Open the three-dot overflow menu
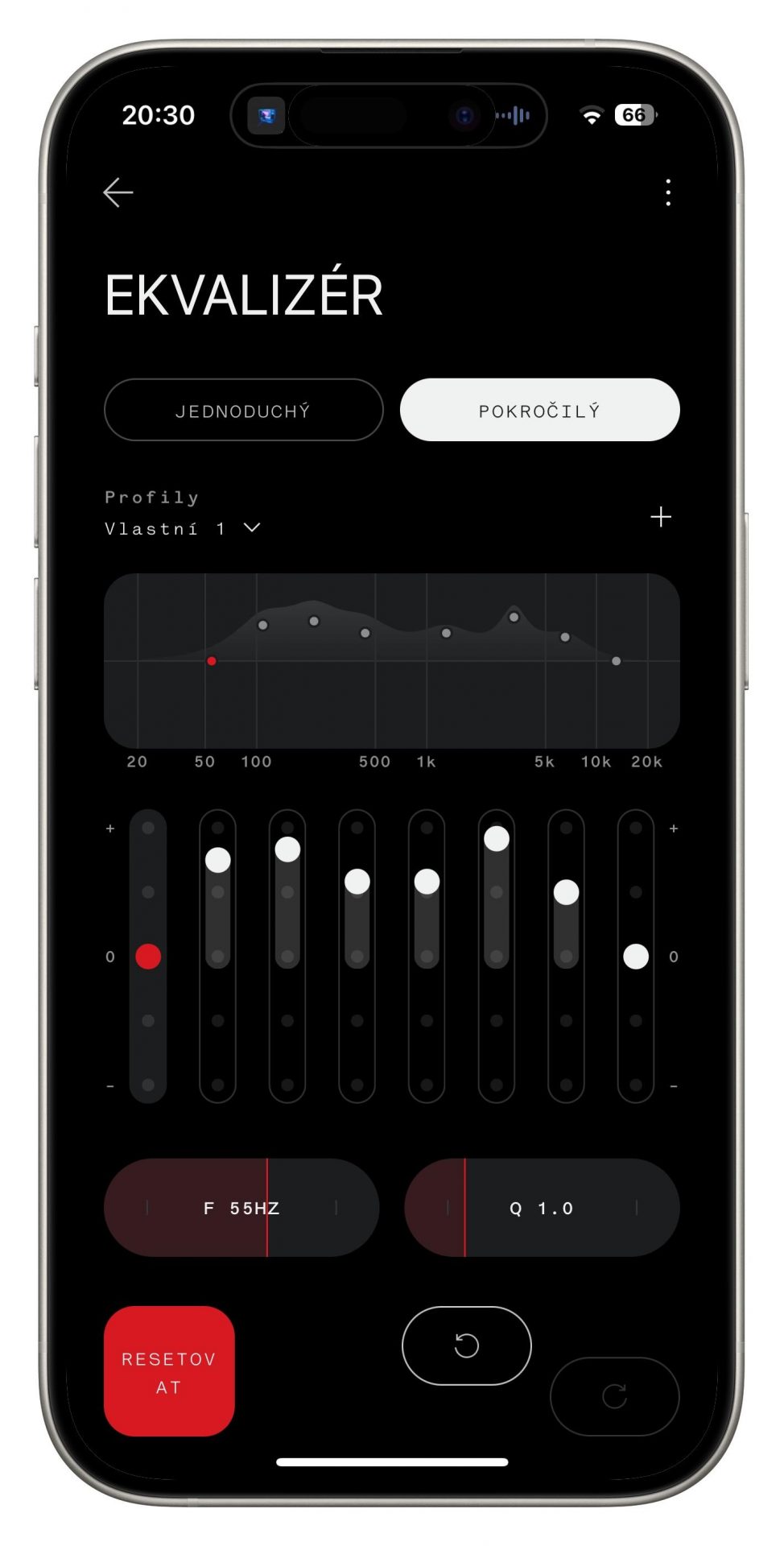Viewport: 784px width, 1546px height. 668,192
